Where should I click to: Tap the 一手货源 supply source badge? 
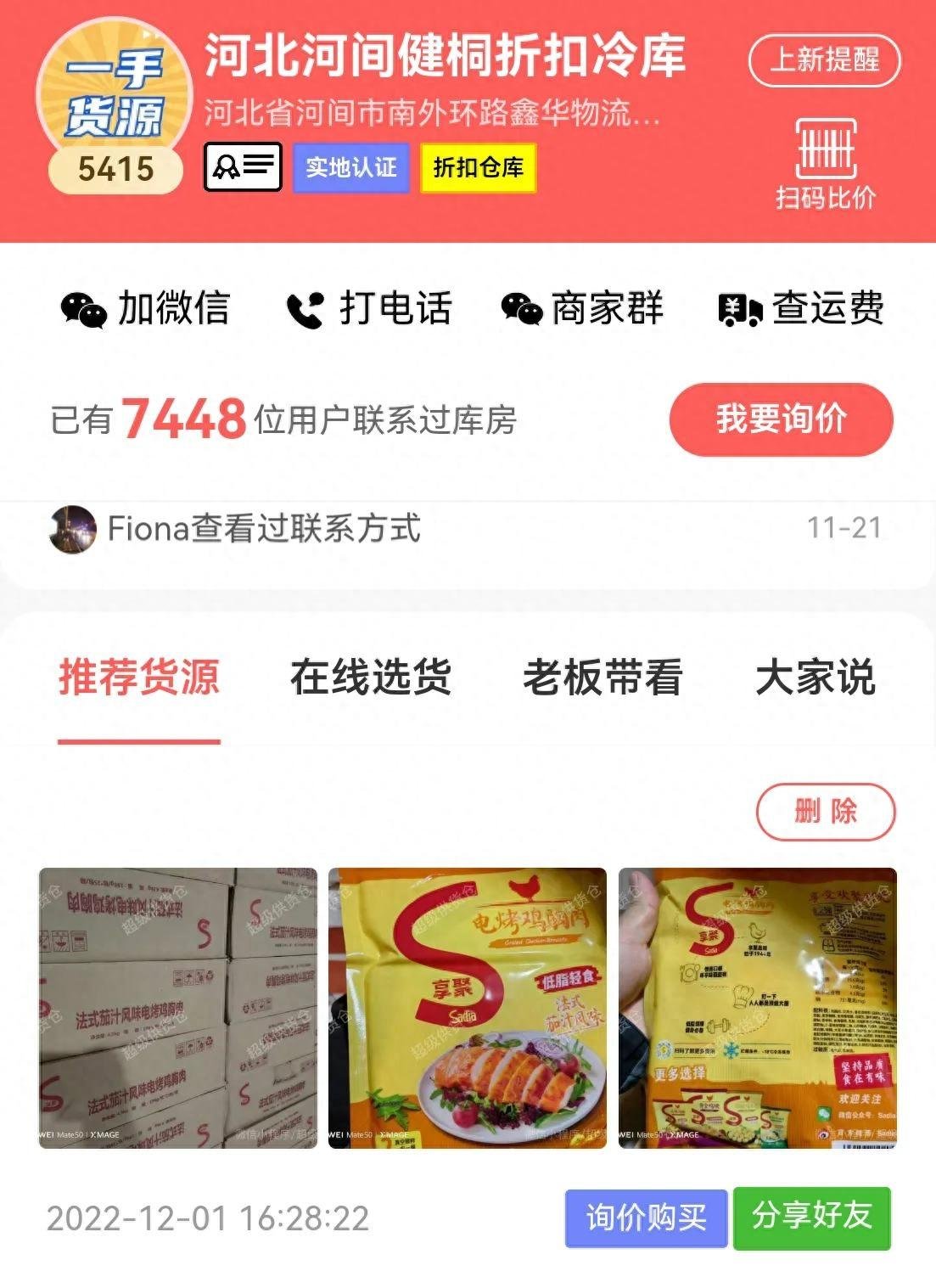point(117,98)
